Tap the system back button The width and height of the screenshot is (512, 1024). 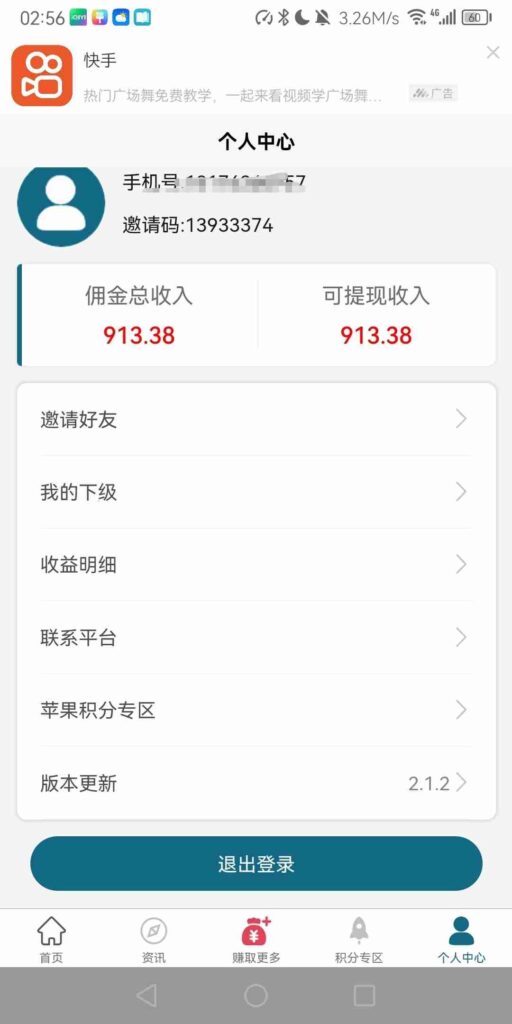pos(147,995)
